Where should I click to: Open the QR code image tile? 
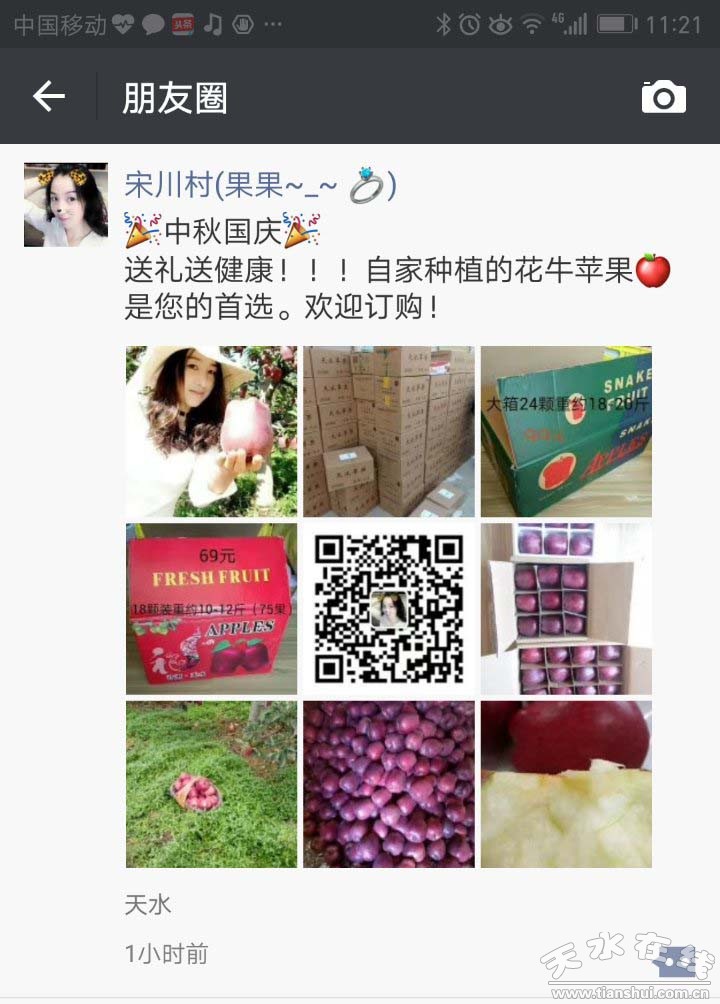click(x=389, y=609)
